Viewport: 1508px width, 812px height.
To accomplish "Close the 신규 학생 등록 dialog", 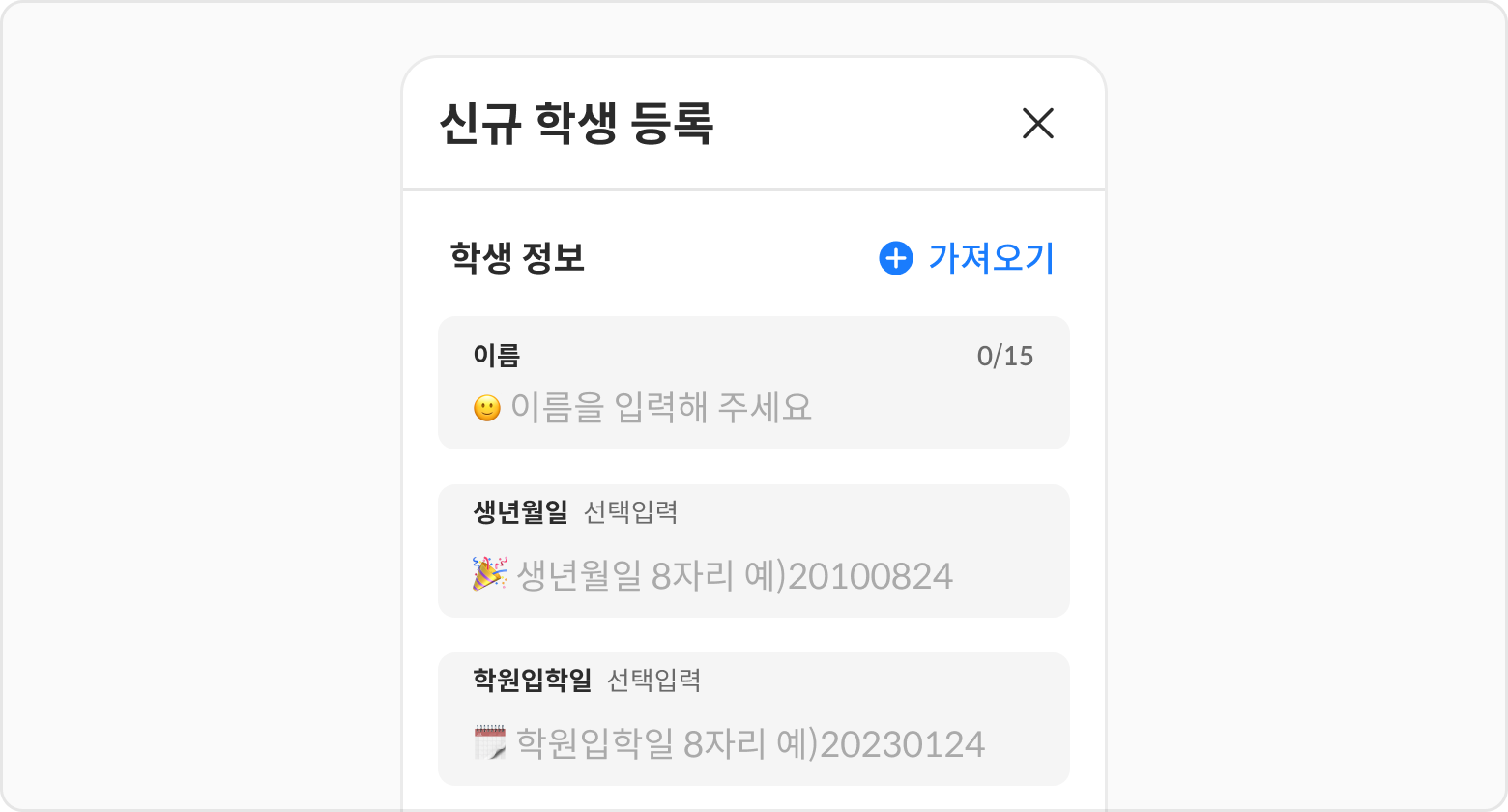I will click(1037, 124).
